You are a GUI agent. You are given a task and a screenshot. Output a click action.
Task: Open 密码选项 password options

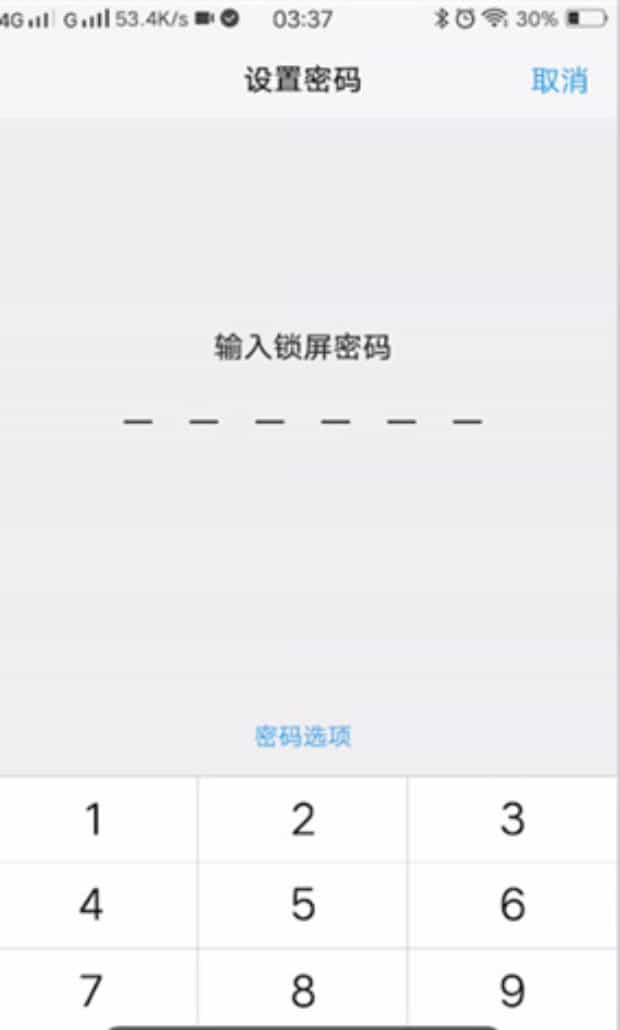(x=303, y=738)
